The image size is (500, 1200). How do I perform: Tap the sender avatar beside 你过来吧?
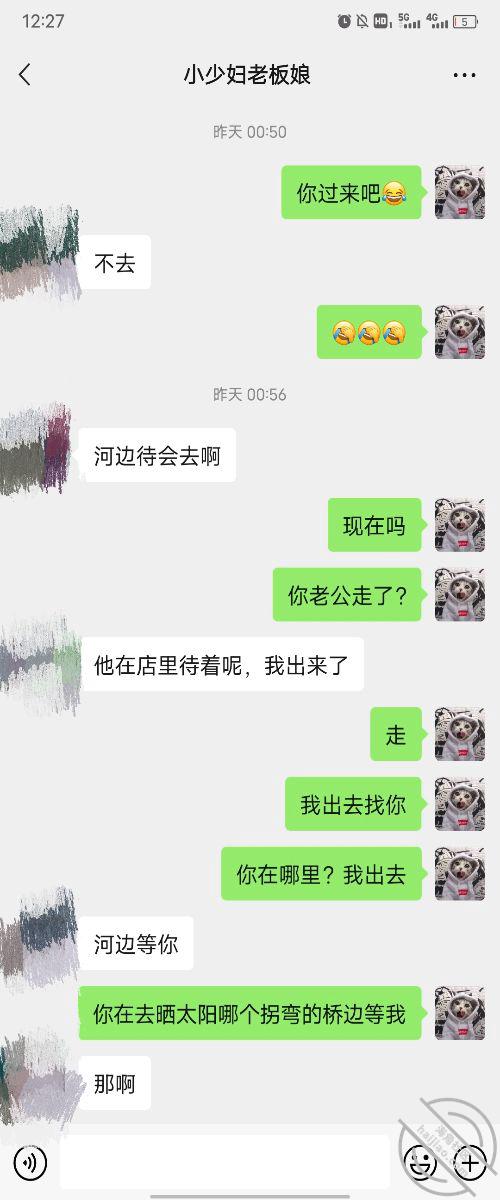click(460, 193)
